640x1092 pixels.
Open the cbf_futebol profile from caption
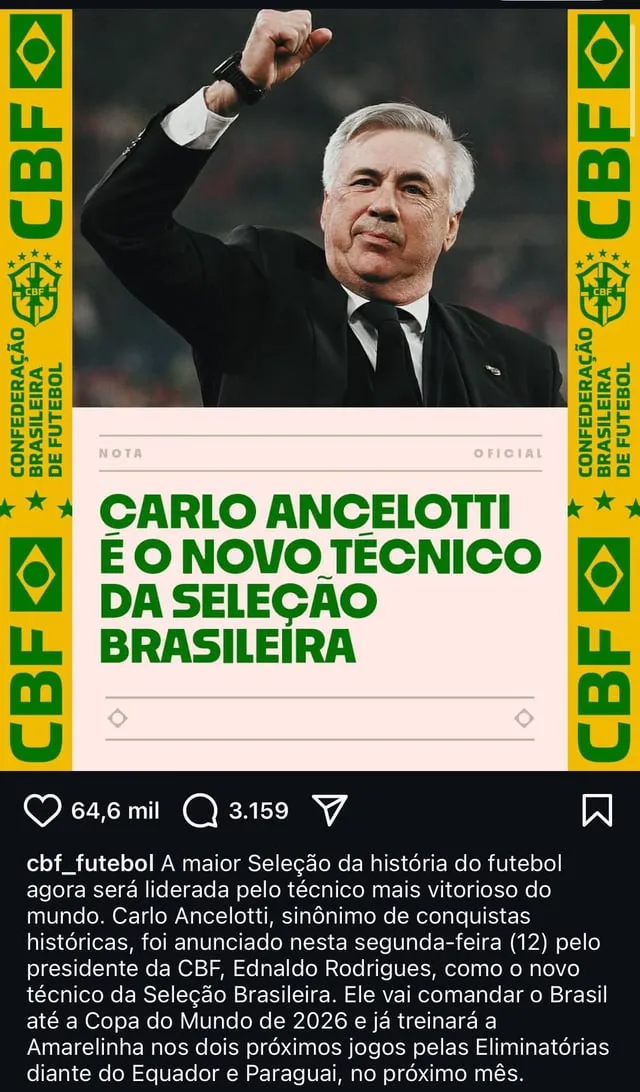[x=89, y=863]
